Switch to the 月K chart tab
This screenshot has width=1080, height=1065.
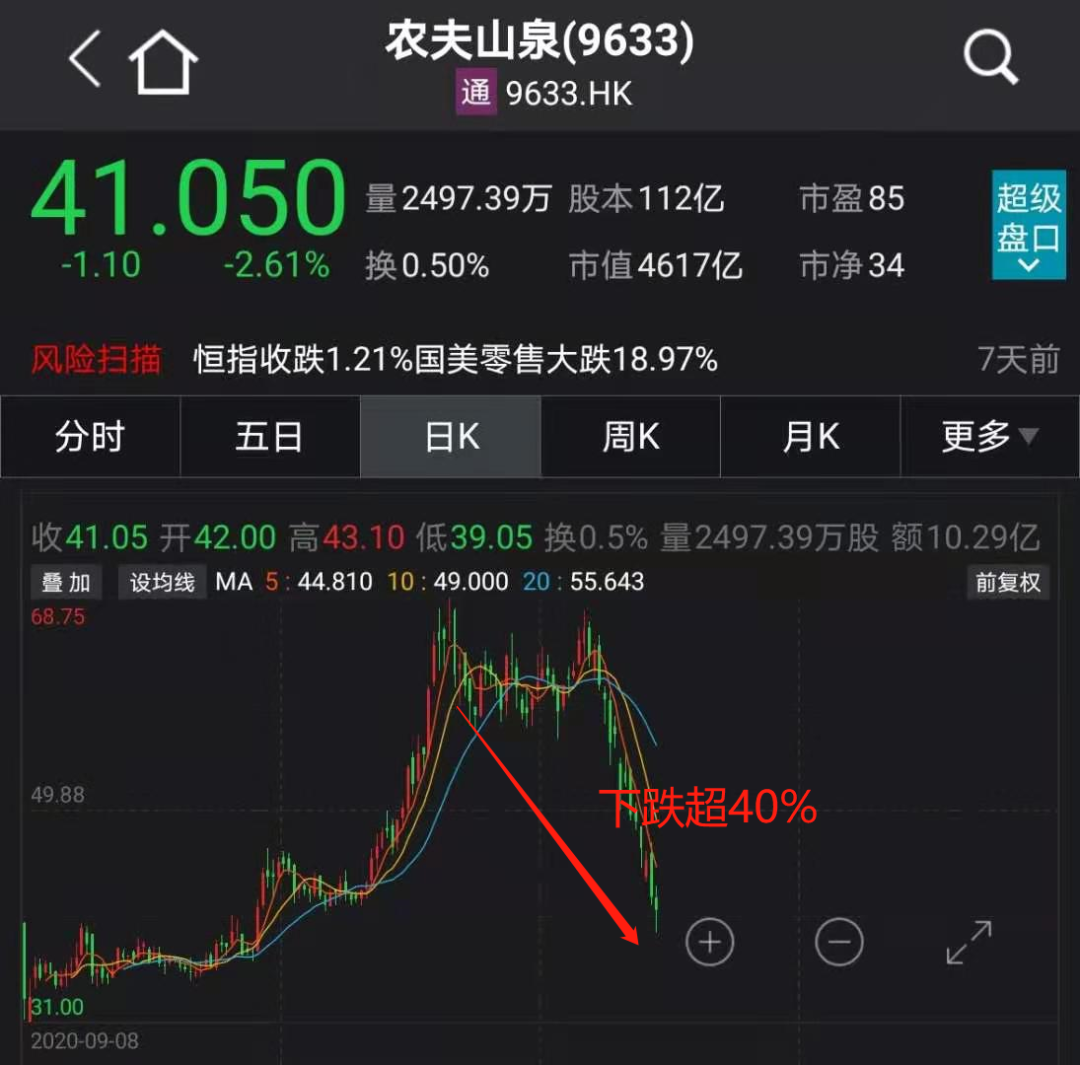click(810, 437)
